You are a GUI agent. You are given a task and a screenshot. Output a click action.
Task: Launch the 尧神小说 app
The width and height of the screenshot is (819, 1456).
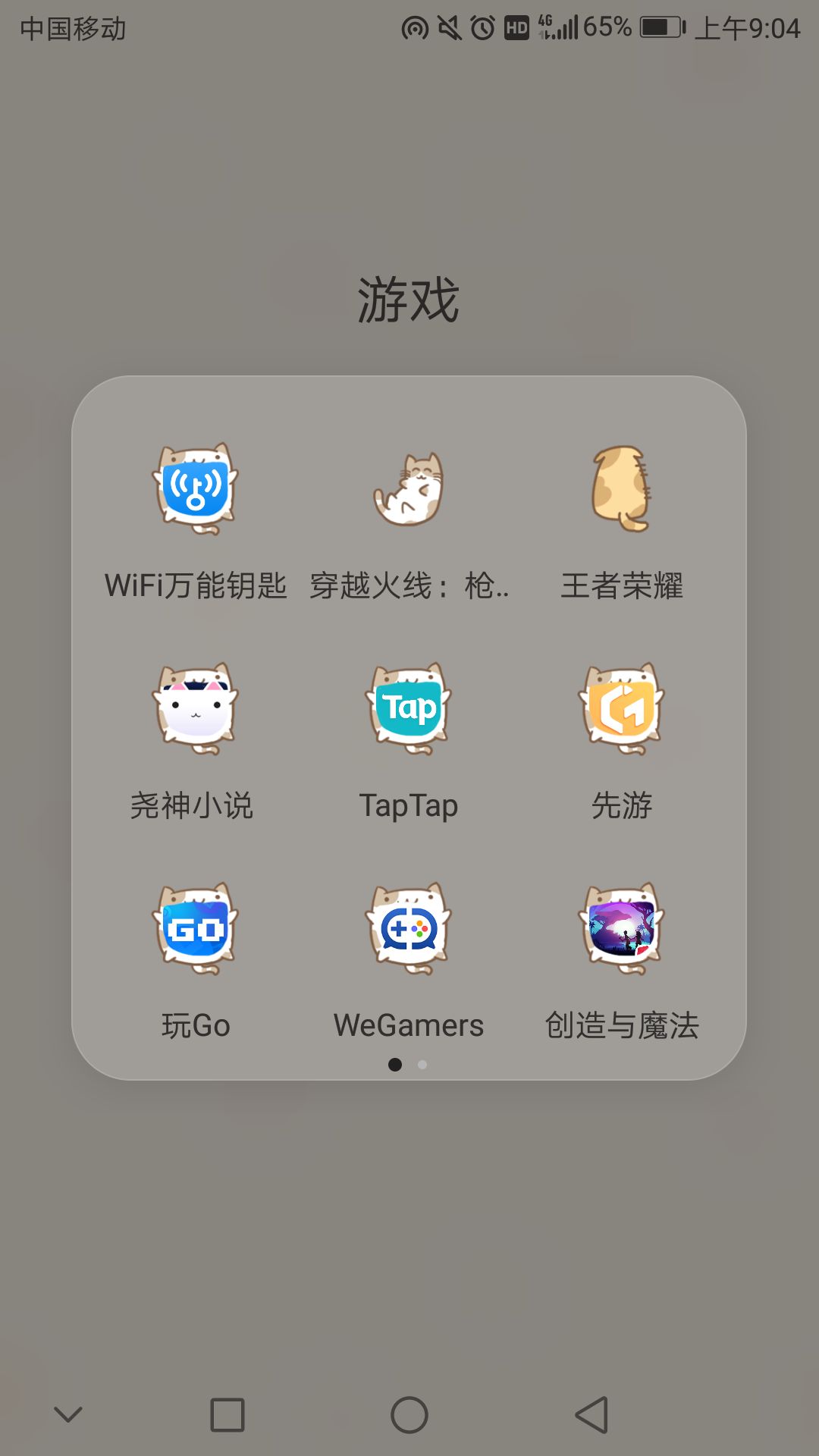[196, 709]
